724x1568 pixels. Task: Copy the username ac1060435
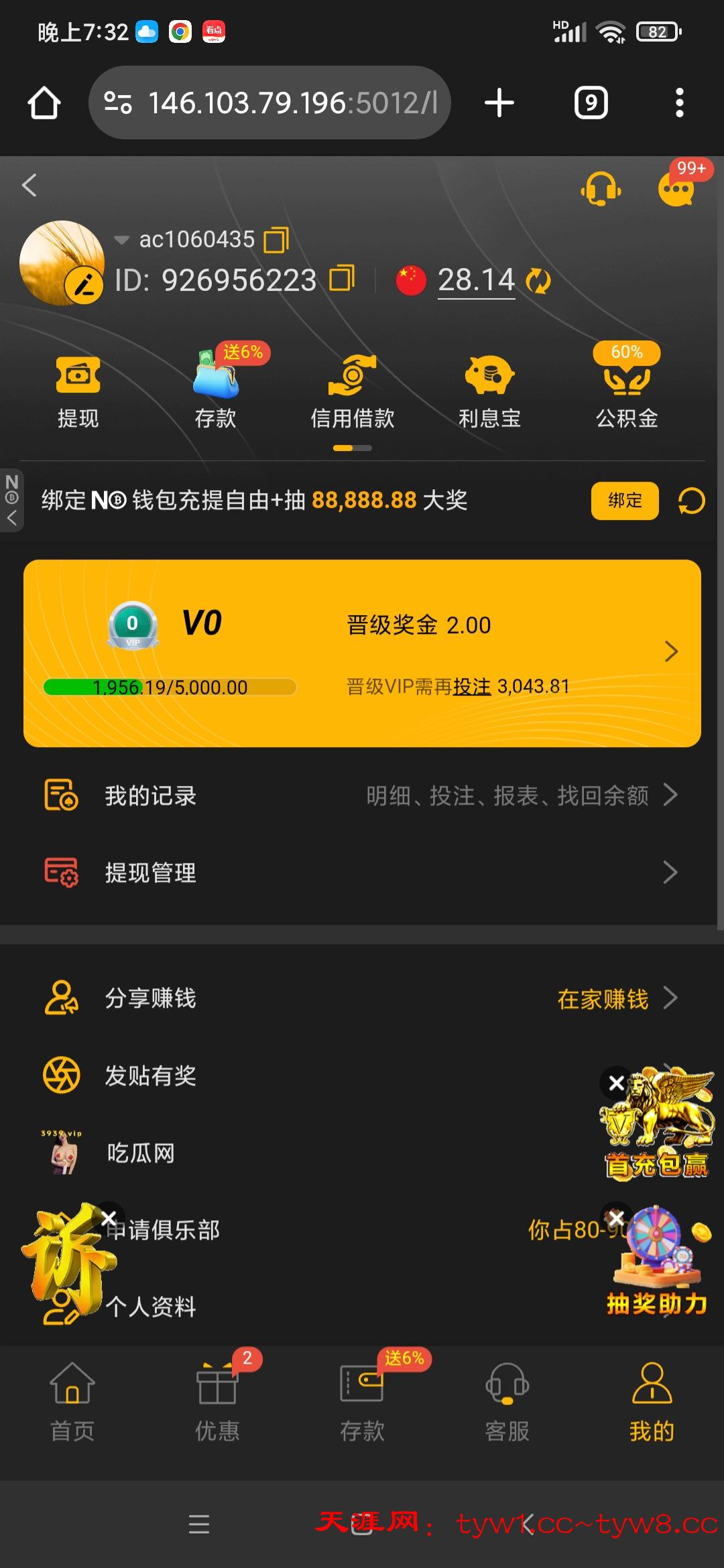click(276, 240)
